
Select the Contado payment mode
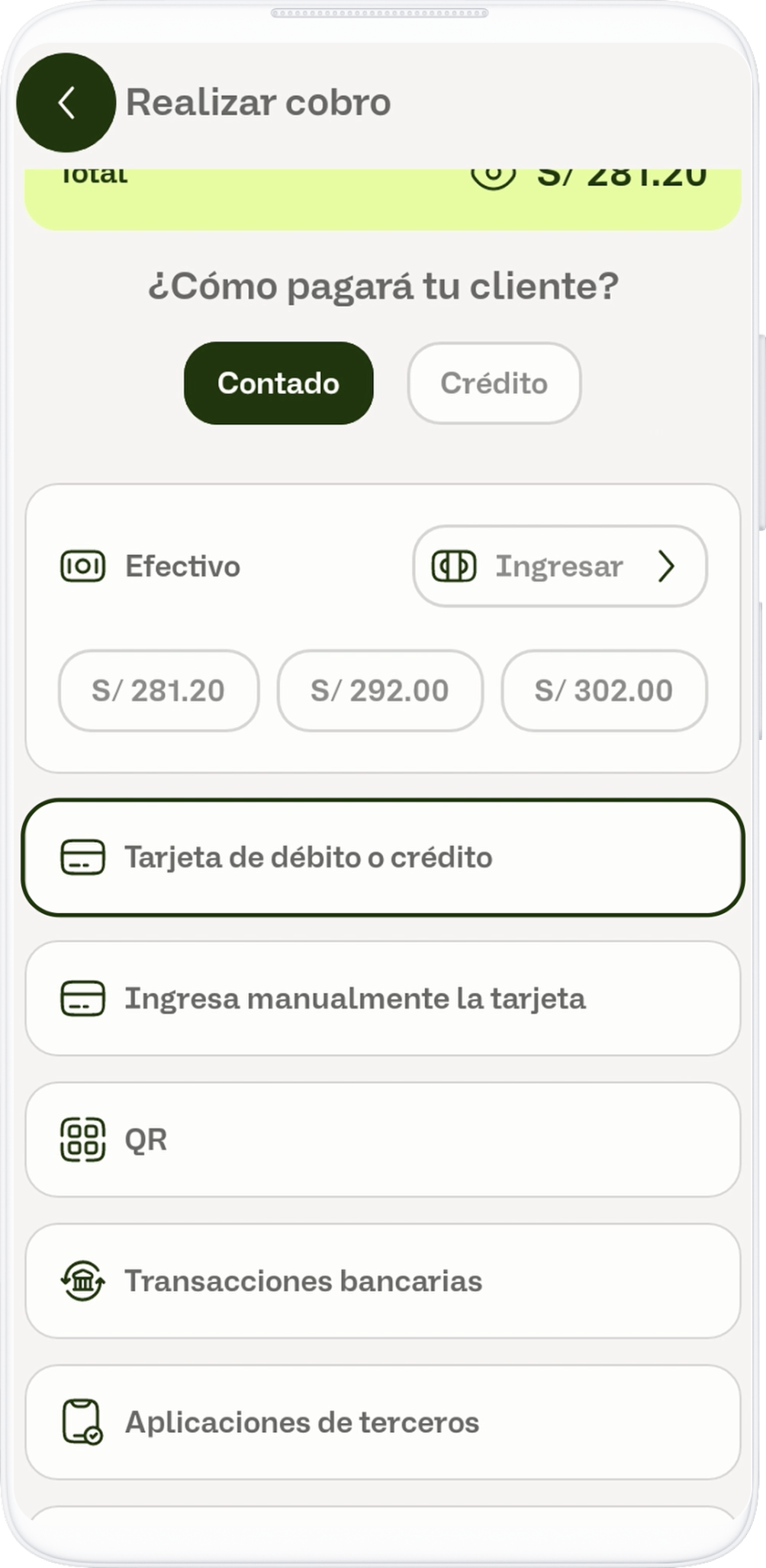tap(278, 383)
